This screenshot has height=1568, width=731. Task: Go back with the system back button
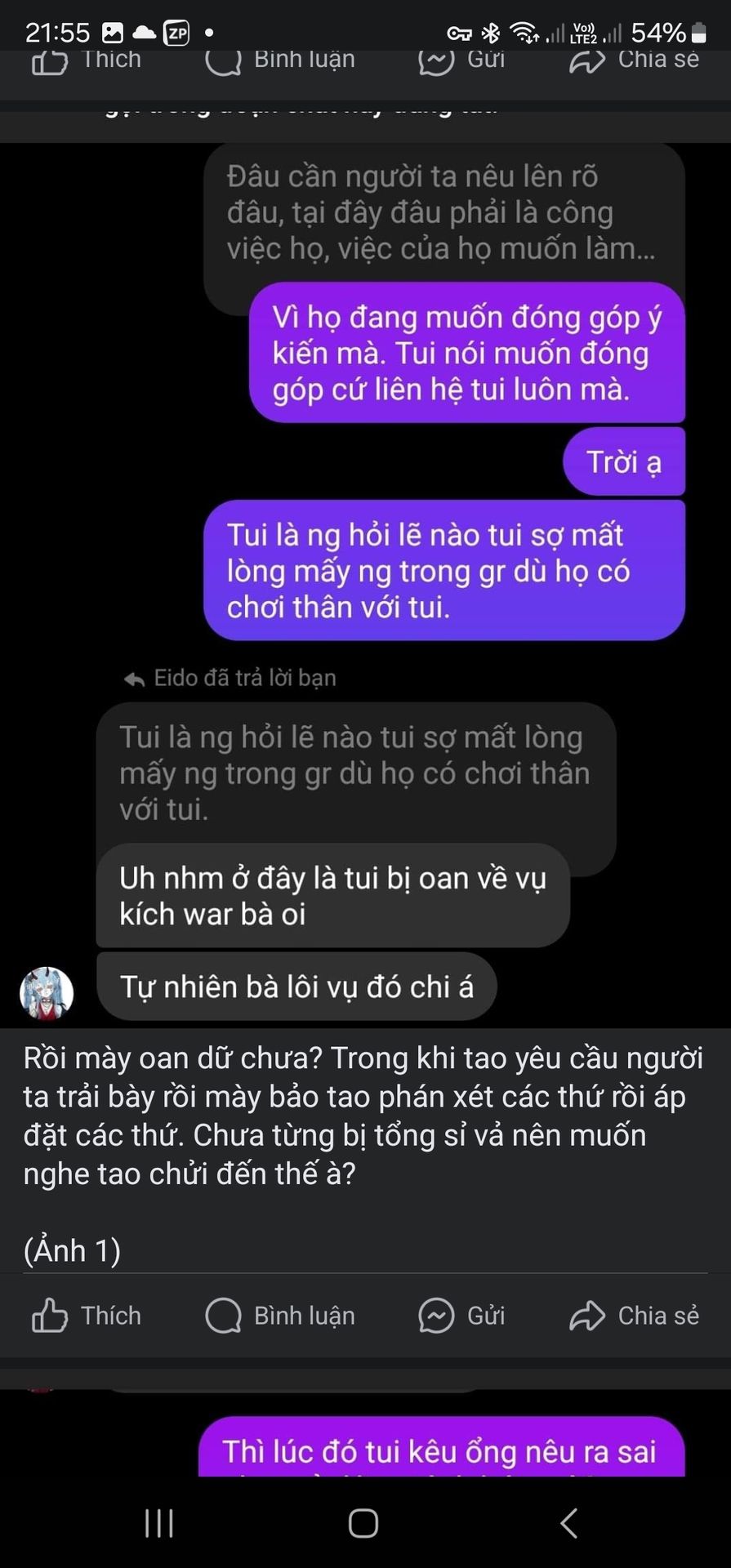(x=569, y=1523)
